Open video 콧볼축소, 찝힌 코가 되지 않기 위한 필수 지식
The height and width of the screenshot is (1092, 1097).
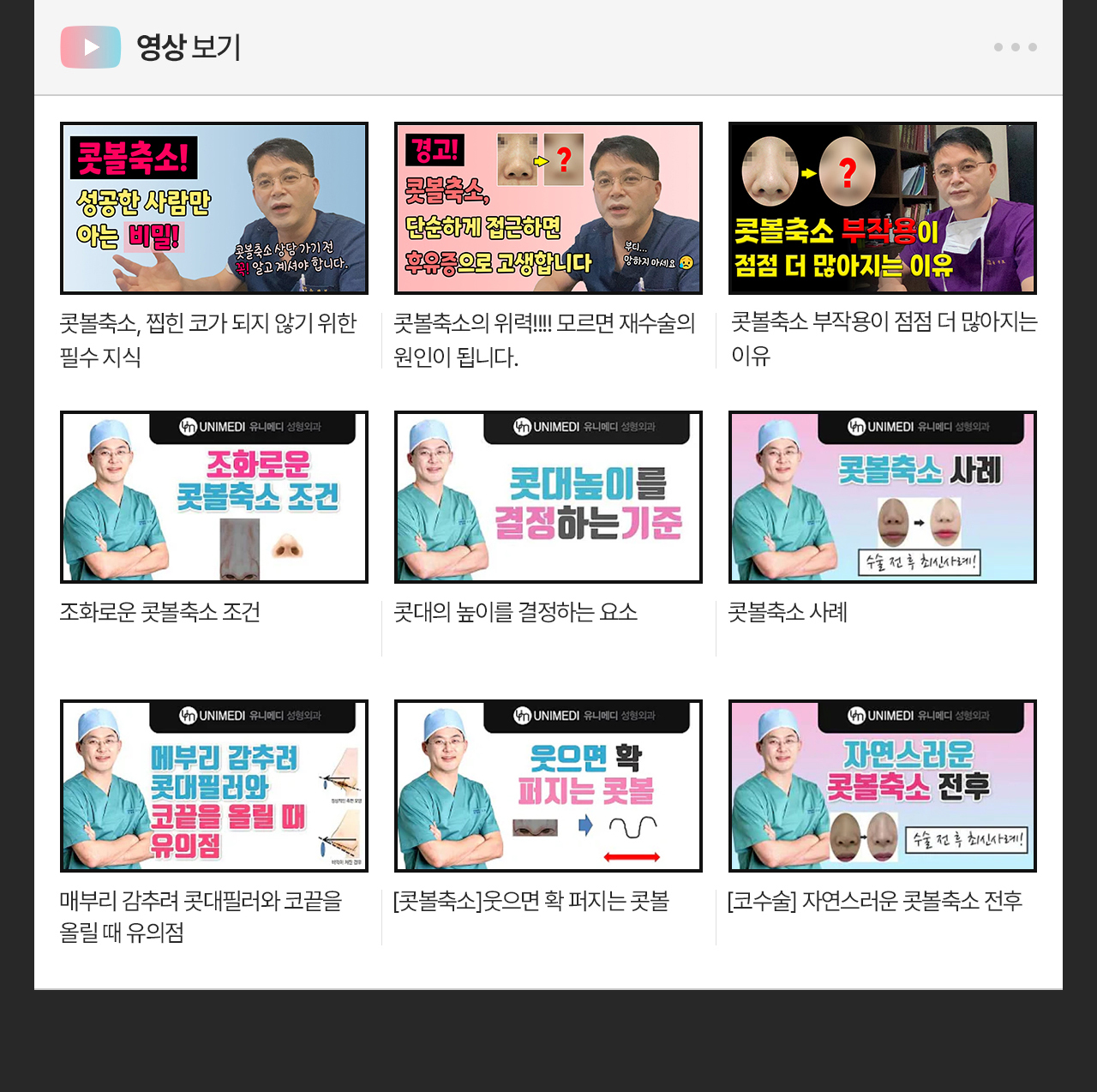tap(214, 208)
